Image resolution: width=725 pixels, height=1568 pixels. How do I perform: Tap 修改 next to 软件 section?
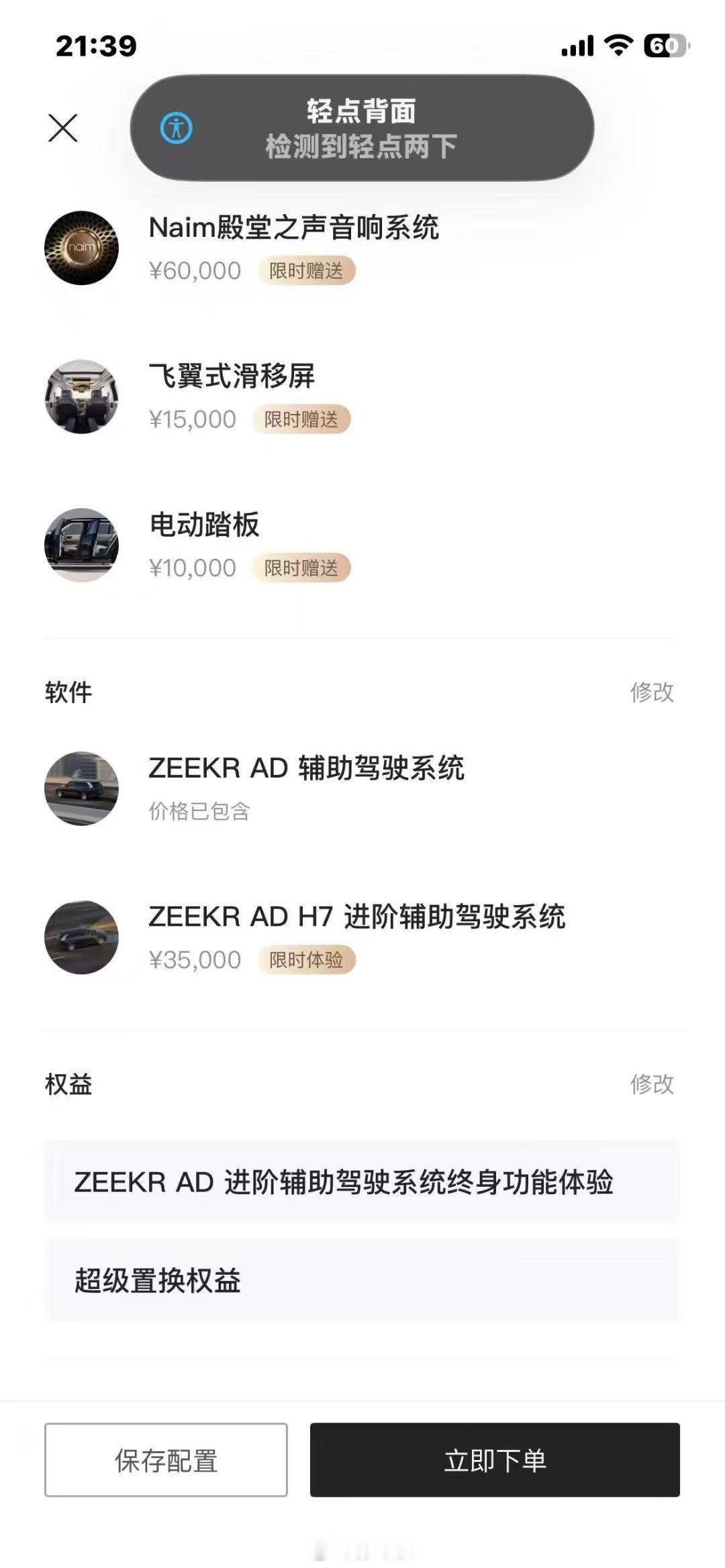coord(651,692)
